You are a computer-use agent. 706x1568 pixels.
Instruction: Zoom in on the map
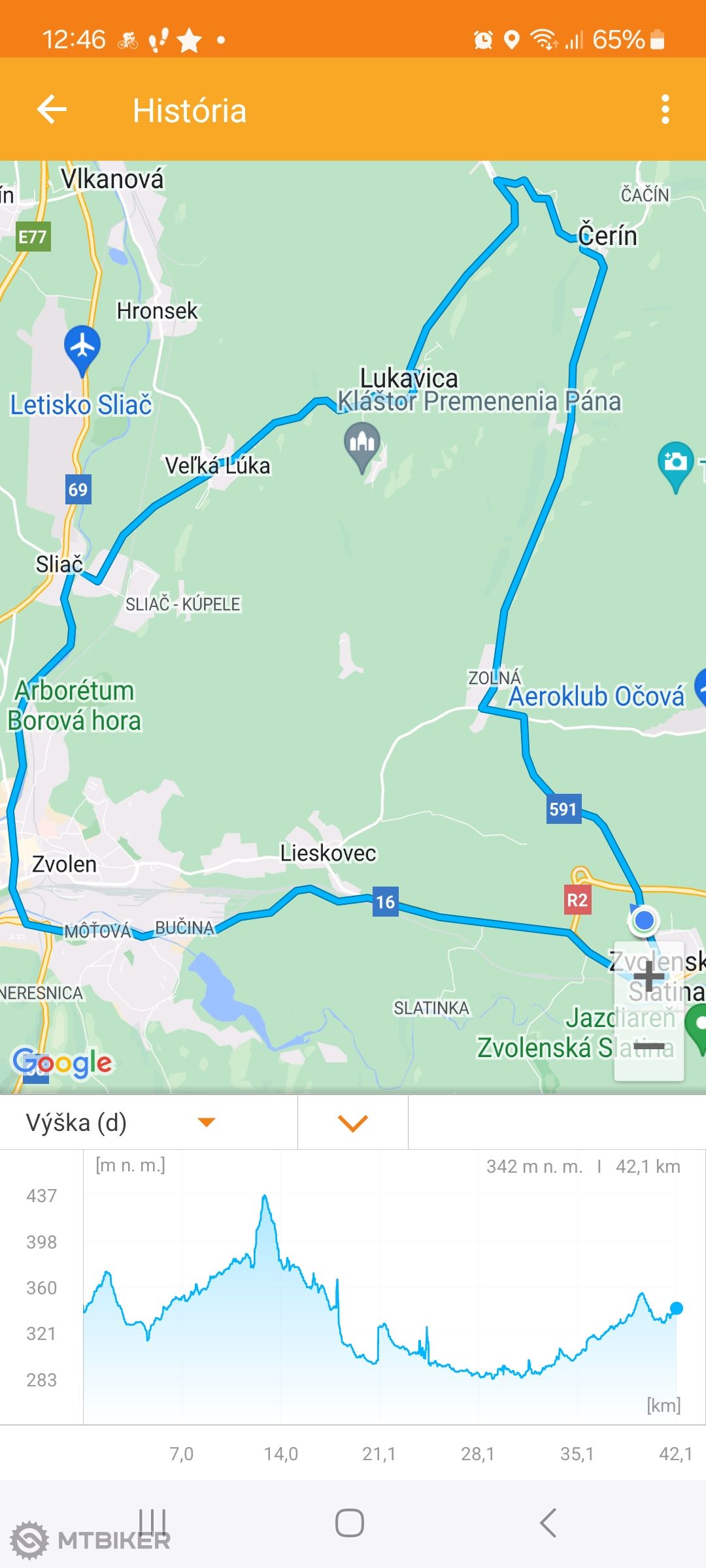point(648,977)
